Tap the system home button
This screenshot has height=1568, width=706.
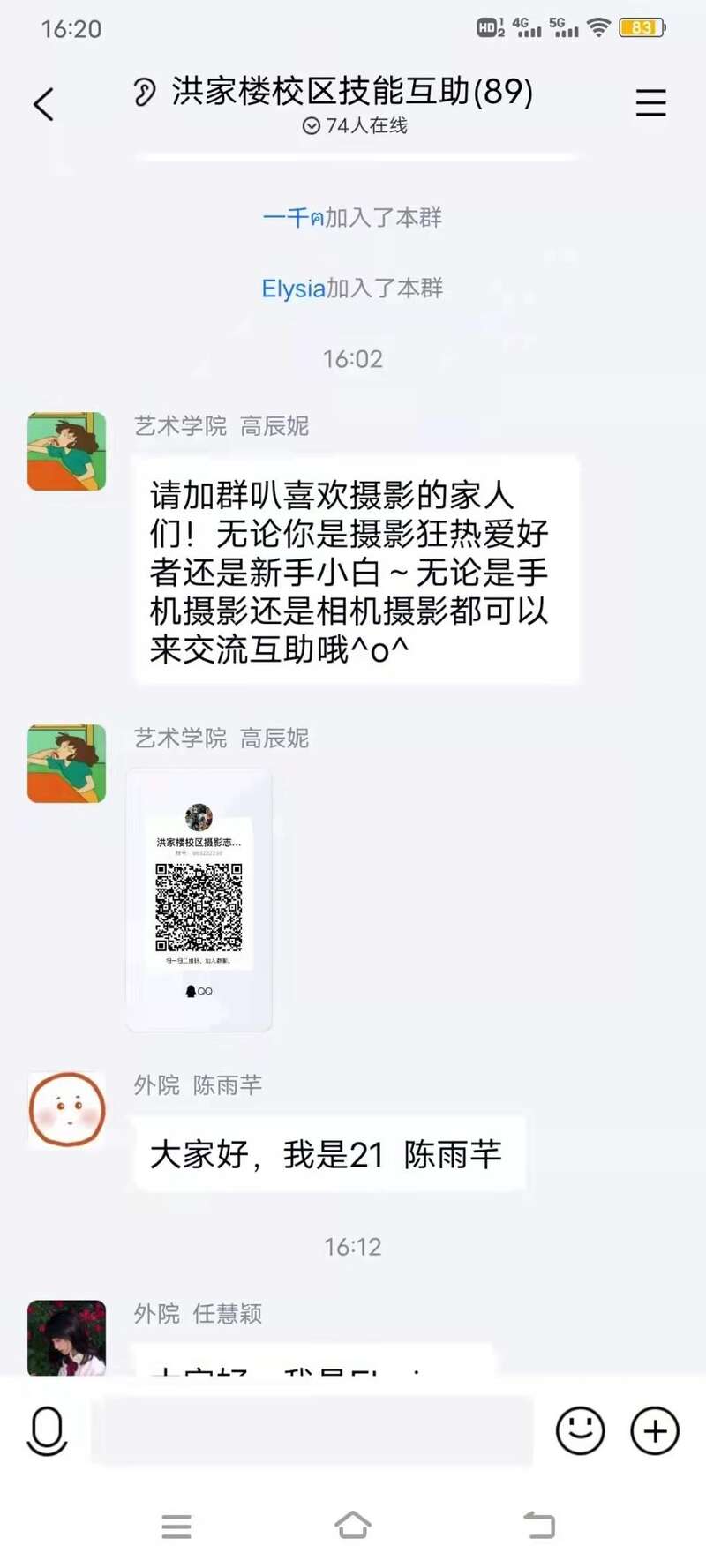(353, 1526)
